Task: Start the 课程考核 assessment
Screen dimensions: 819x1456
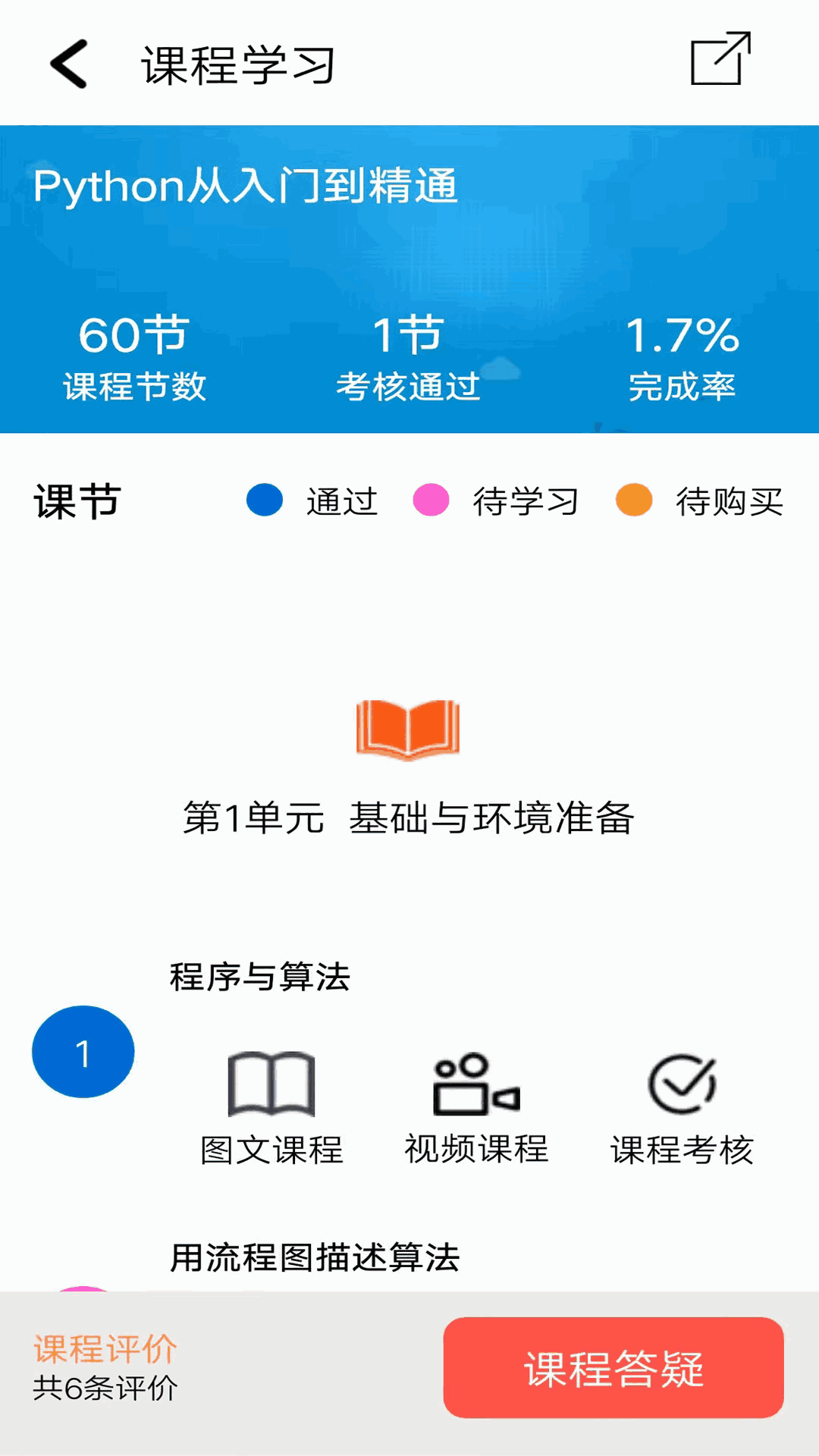Action: coord(681,1107)
